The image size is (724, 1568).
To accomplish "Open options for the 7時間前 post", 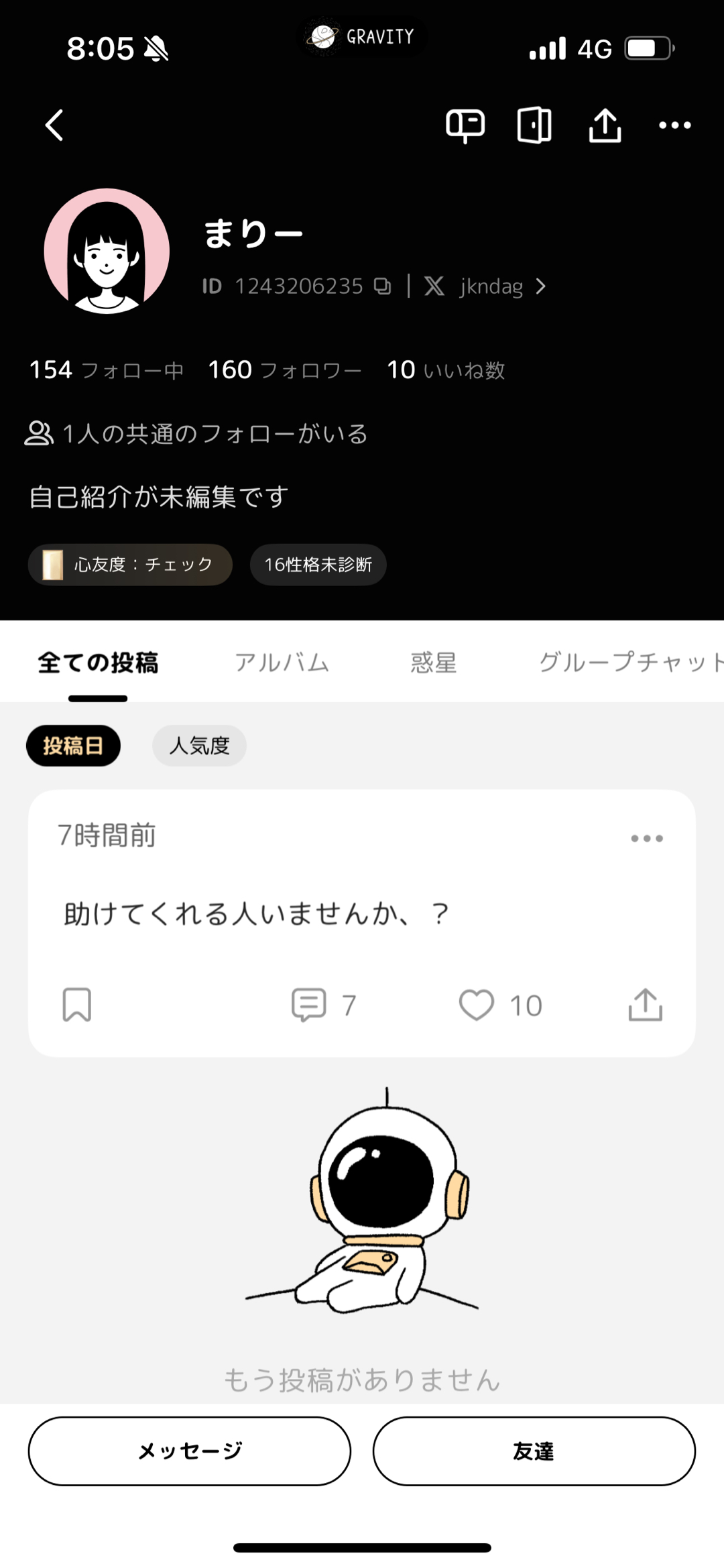I will click(x=646, y=837).
